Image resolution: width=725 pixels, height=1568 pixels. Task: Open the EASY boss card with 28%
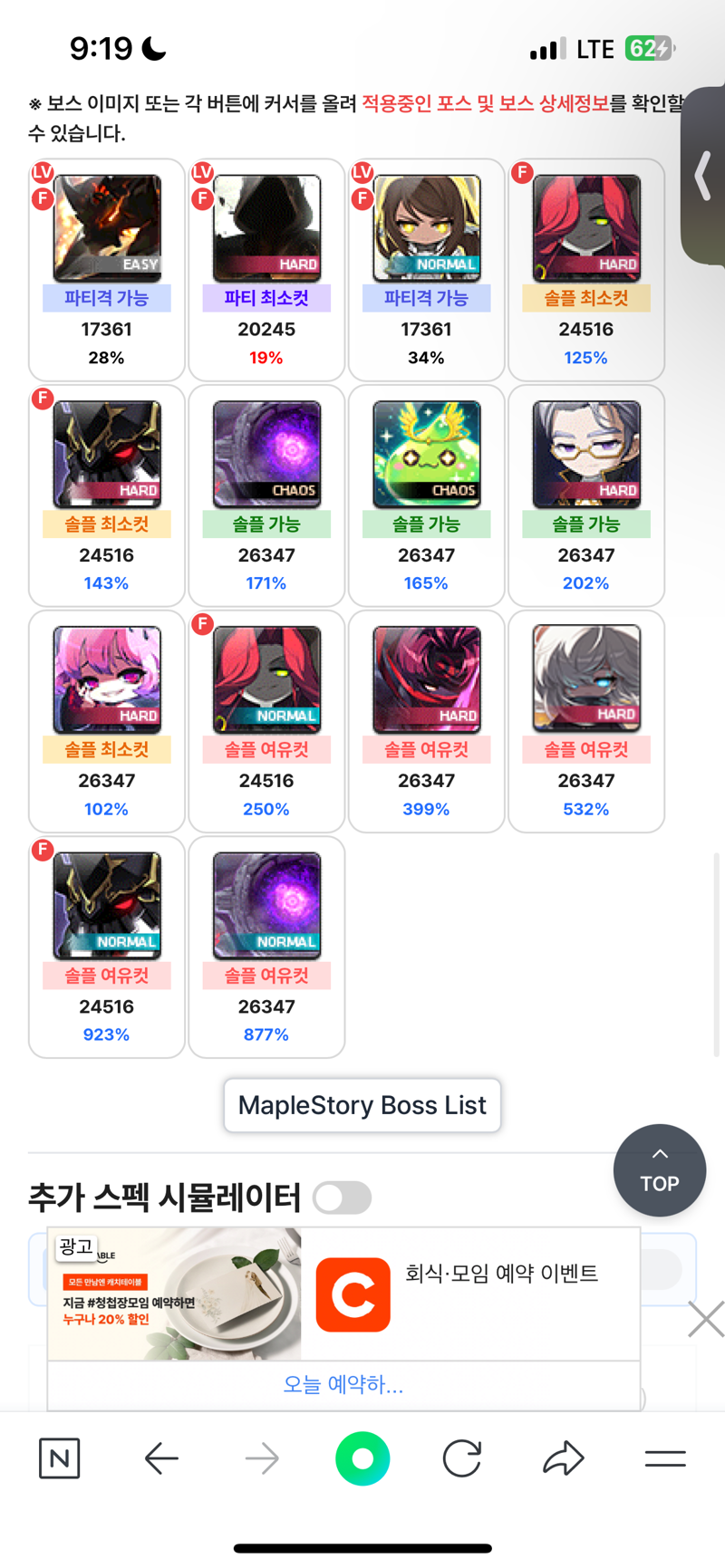point(107,269)
